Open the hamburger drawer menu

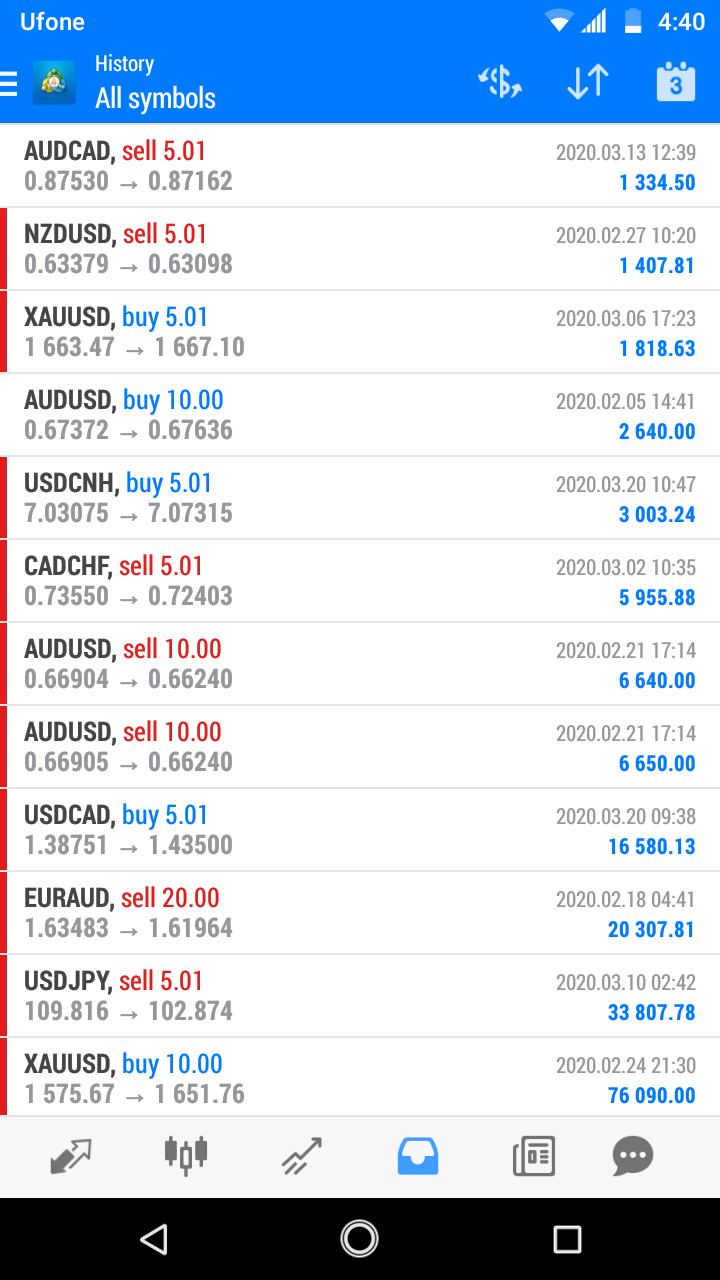click(x=9, y=83)
